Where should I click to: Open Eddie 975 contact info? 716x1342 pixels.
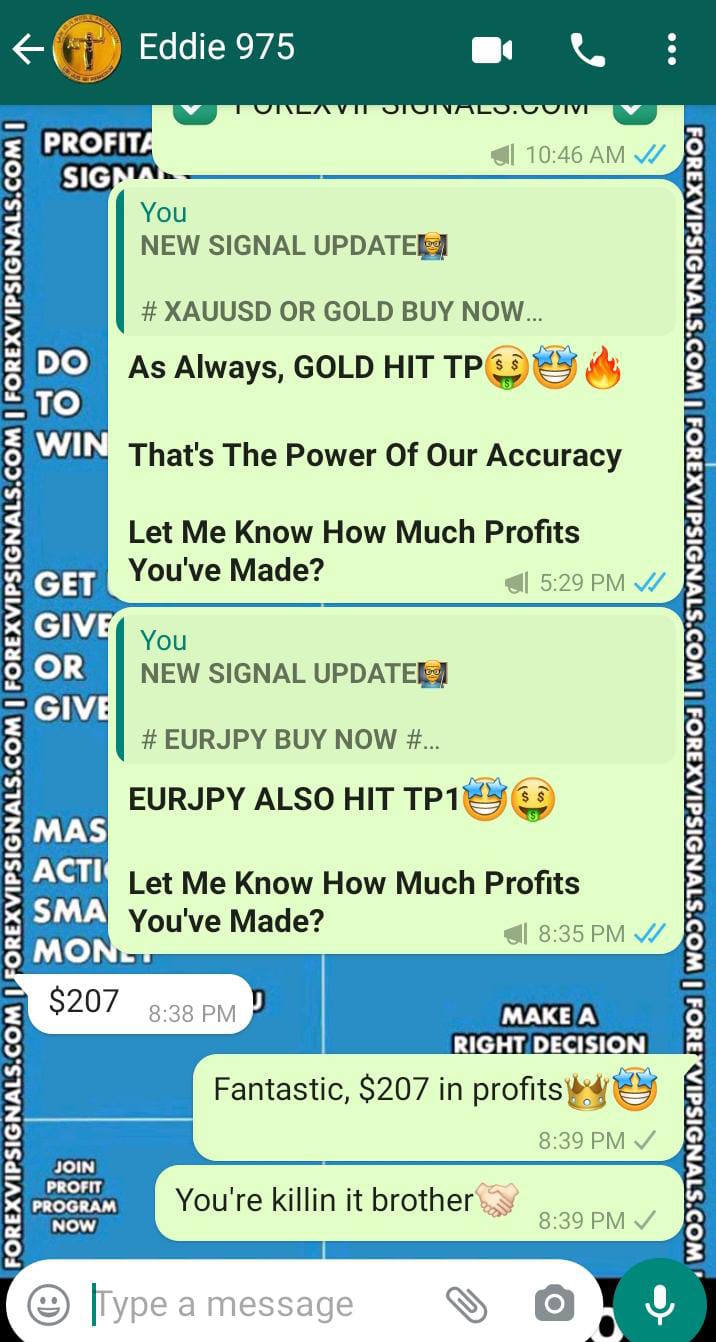coord(217,47)
